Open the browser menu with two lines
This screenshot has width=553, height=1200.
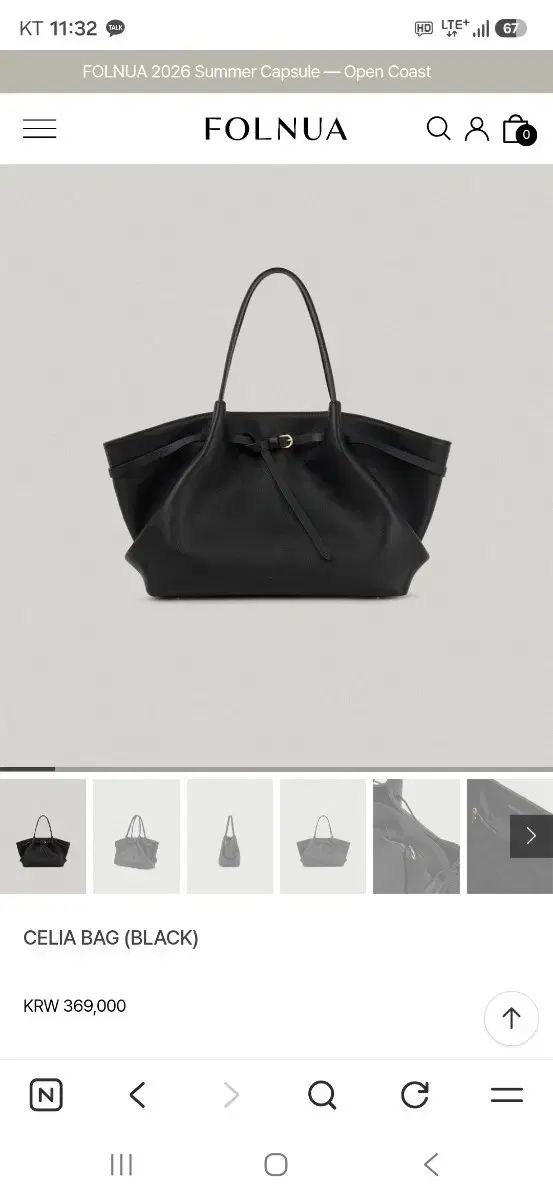pyautogui.click(x=507, y=1095)
